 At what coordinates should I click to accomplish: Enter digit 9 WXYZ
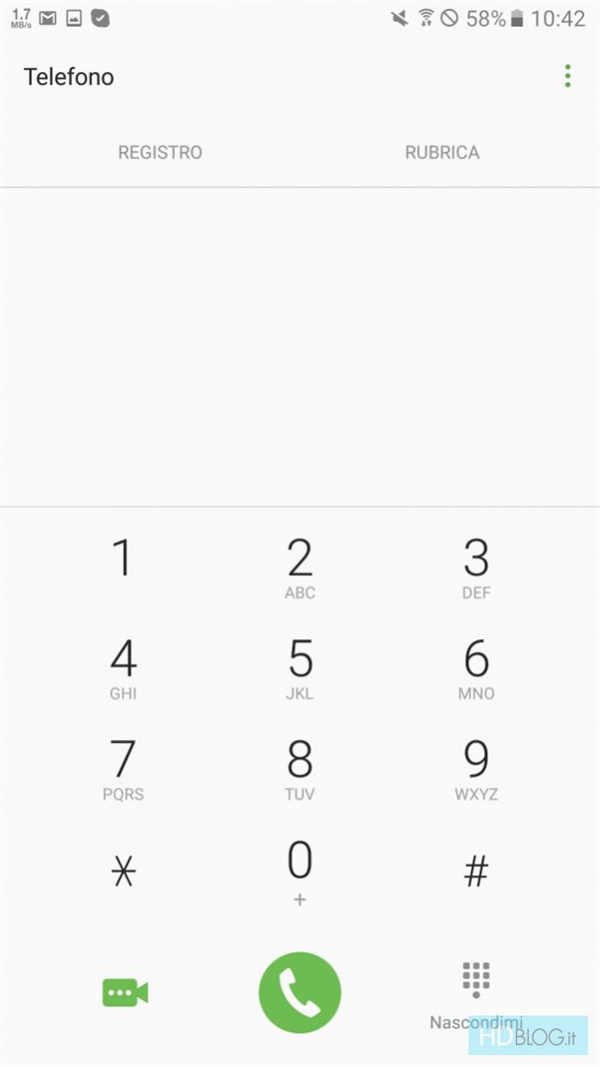(476, 769)
